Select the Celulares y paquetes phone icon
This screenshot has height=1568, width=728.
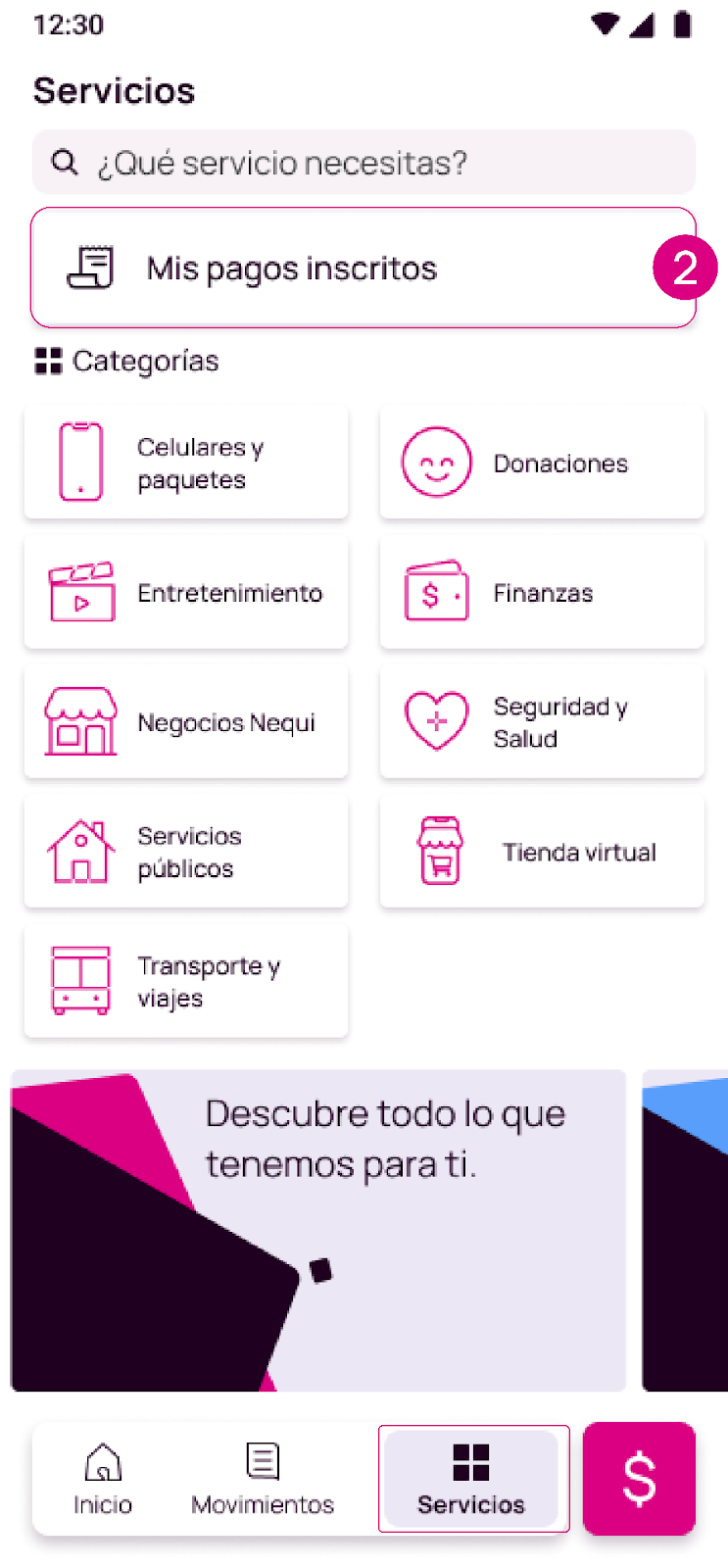click(82, 461)
